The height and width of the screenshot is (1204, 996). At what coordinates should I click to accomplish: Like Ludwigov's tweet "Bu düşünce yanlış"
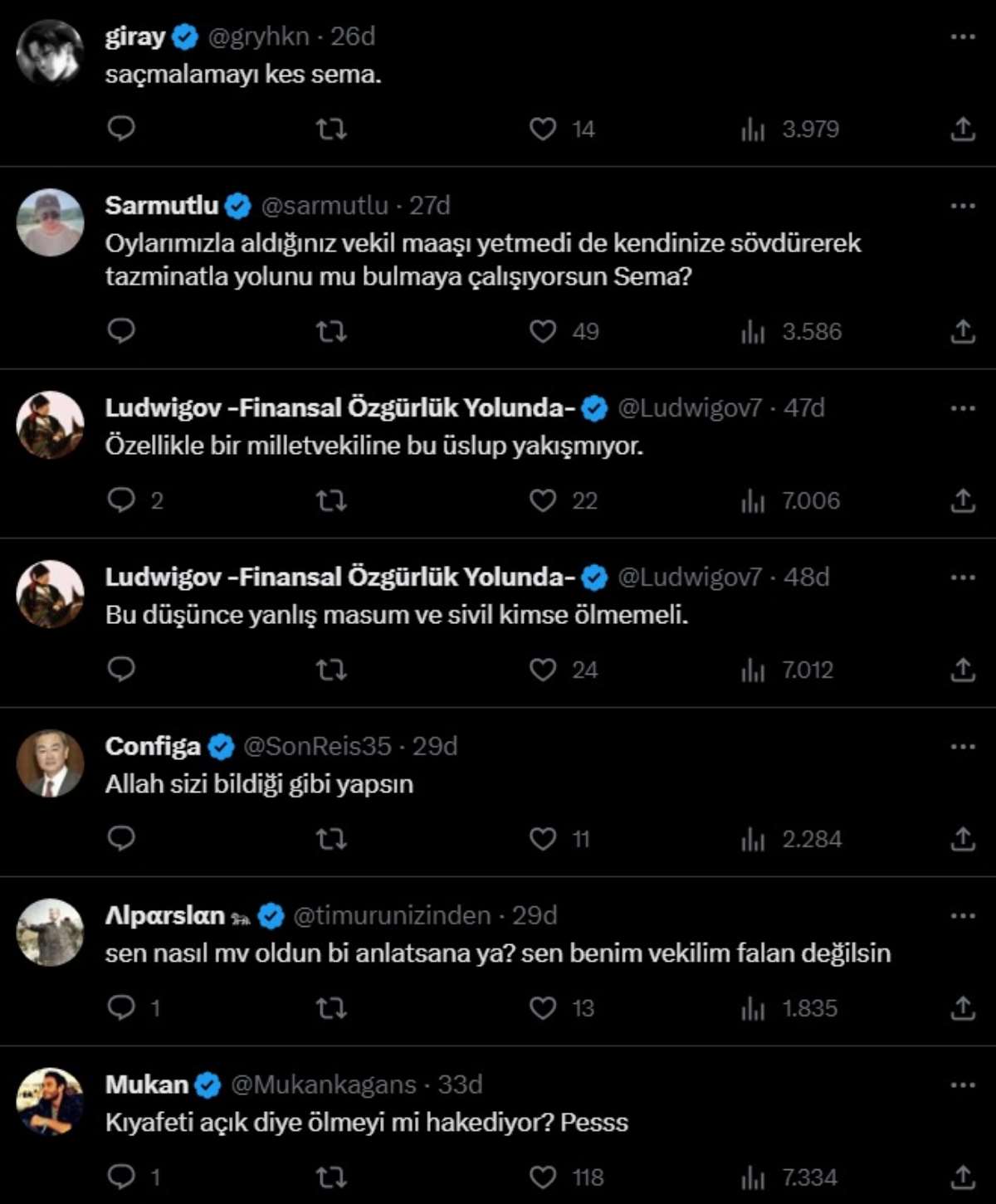click(543, 670)
